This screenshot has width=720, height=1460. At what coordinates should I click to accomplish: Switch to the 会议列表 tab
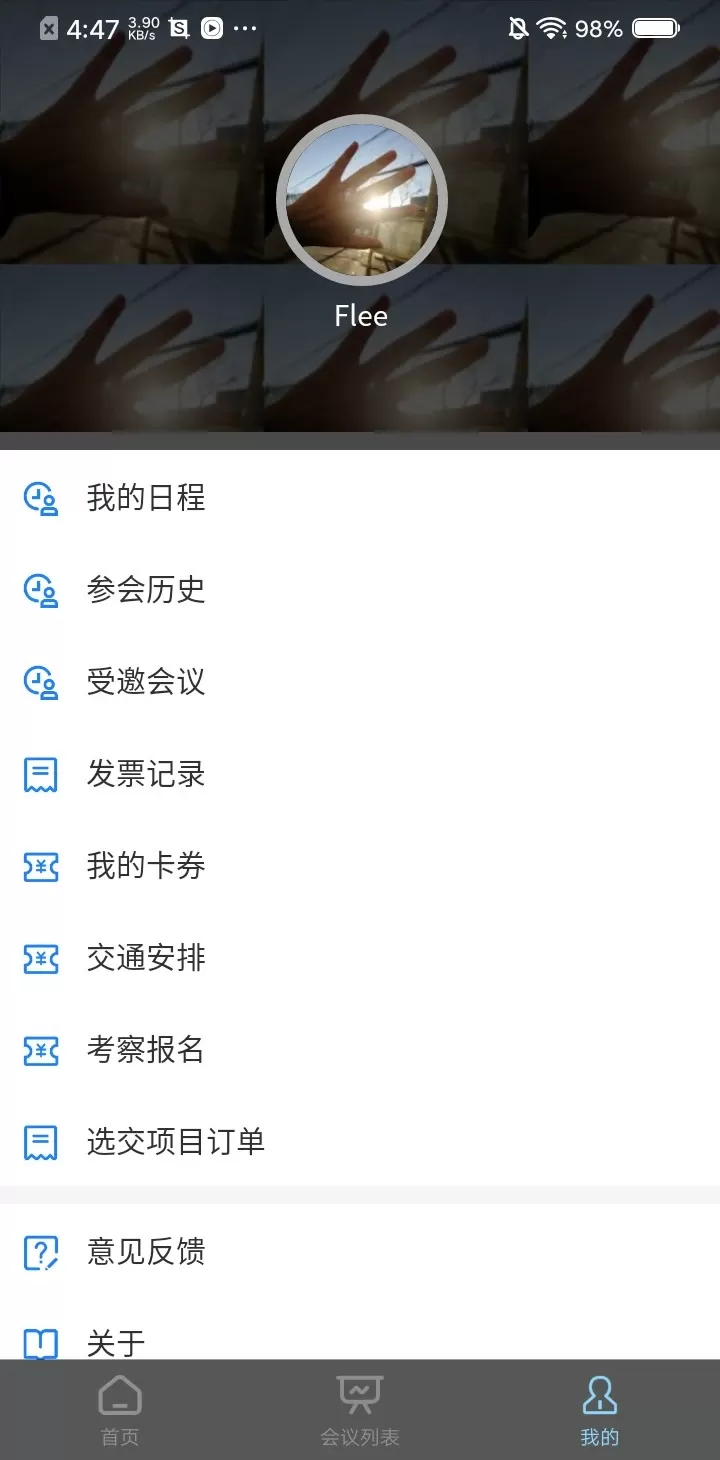(360, 1410)
